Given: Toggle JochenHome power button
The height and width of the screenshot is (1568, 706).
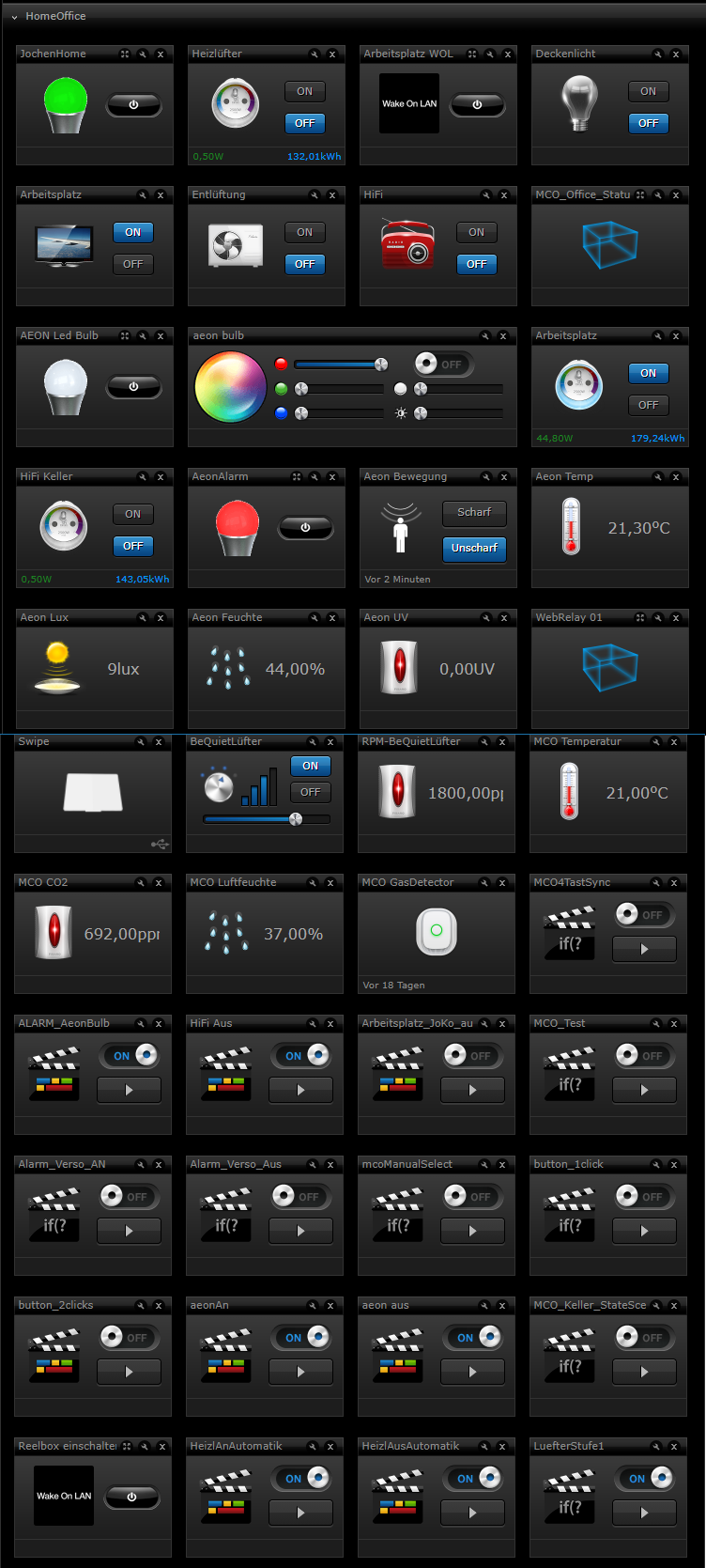Looking at the screenshot, I should [x=133, y=104].
